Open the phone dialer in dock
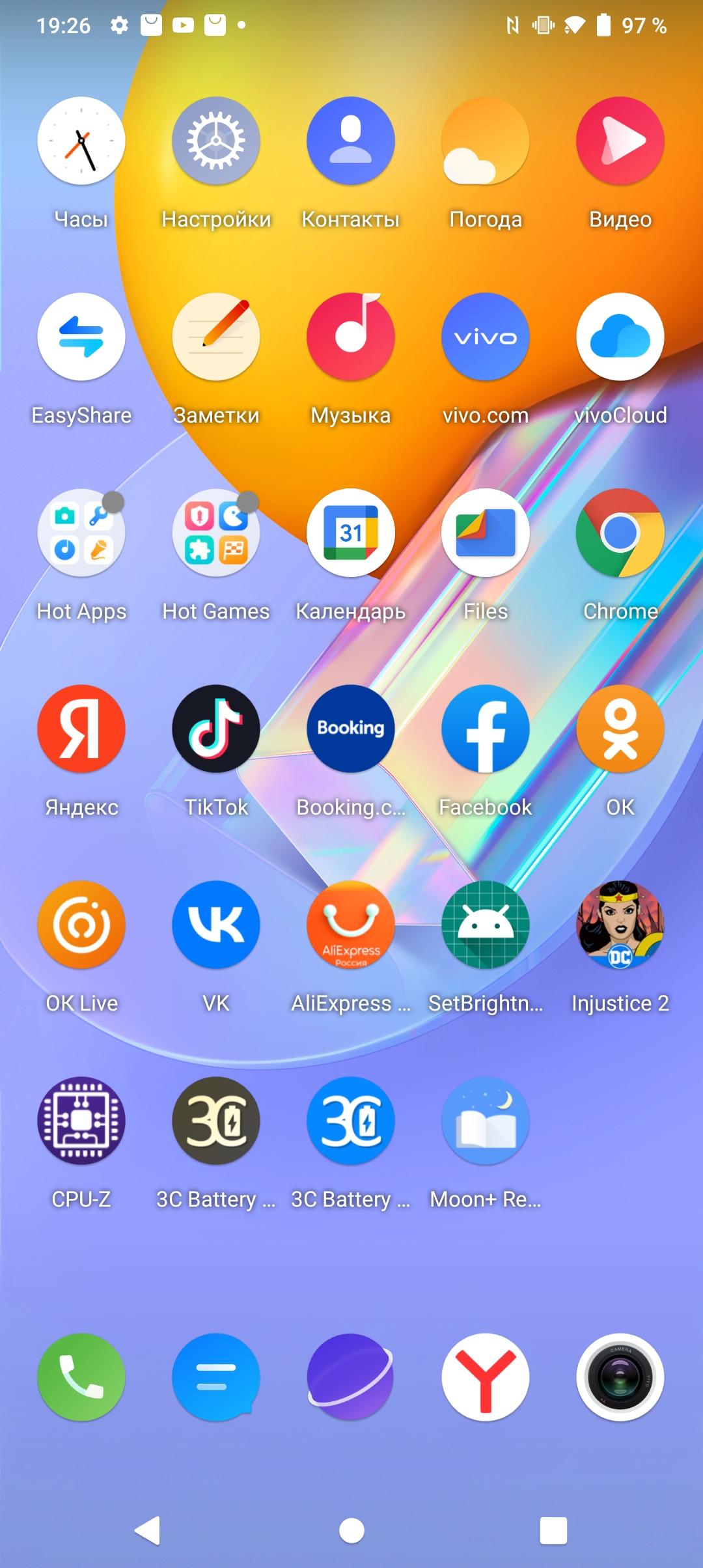This screenshot has width=703, height=1568. coord(81,1377)
